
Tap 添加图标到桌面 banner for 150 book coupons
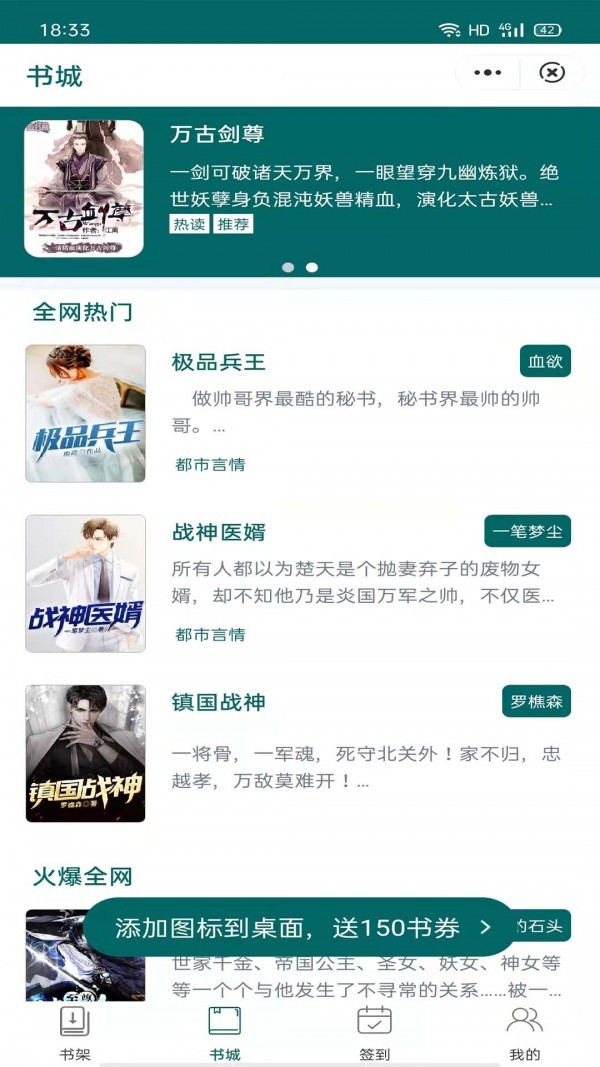tap(300, 927)
